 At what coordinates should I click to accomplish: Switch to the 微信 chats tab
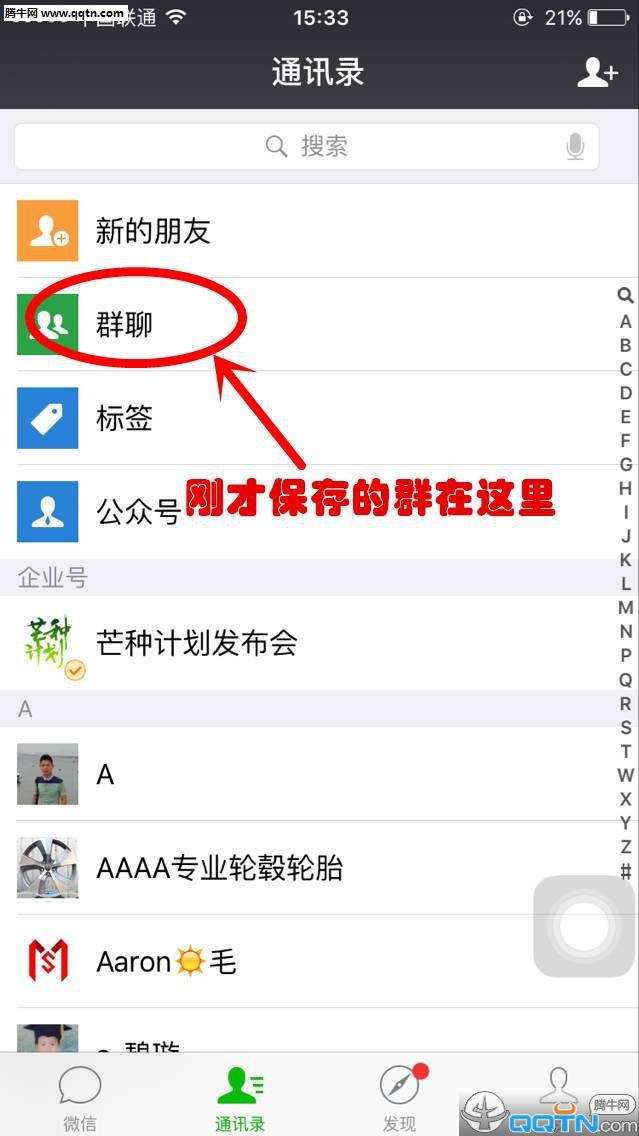(x=79, y=1096)
